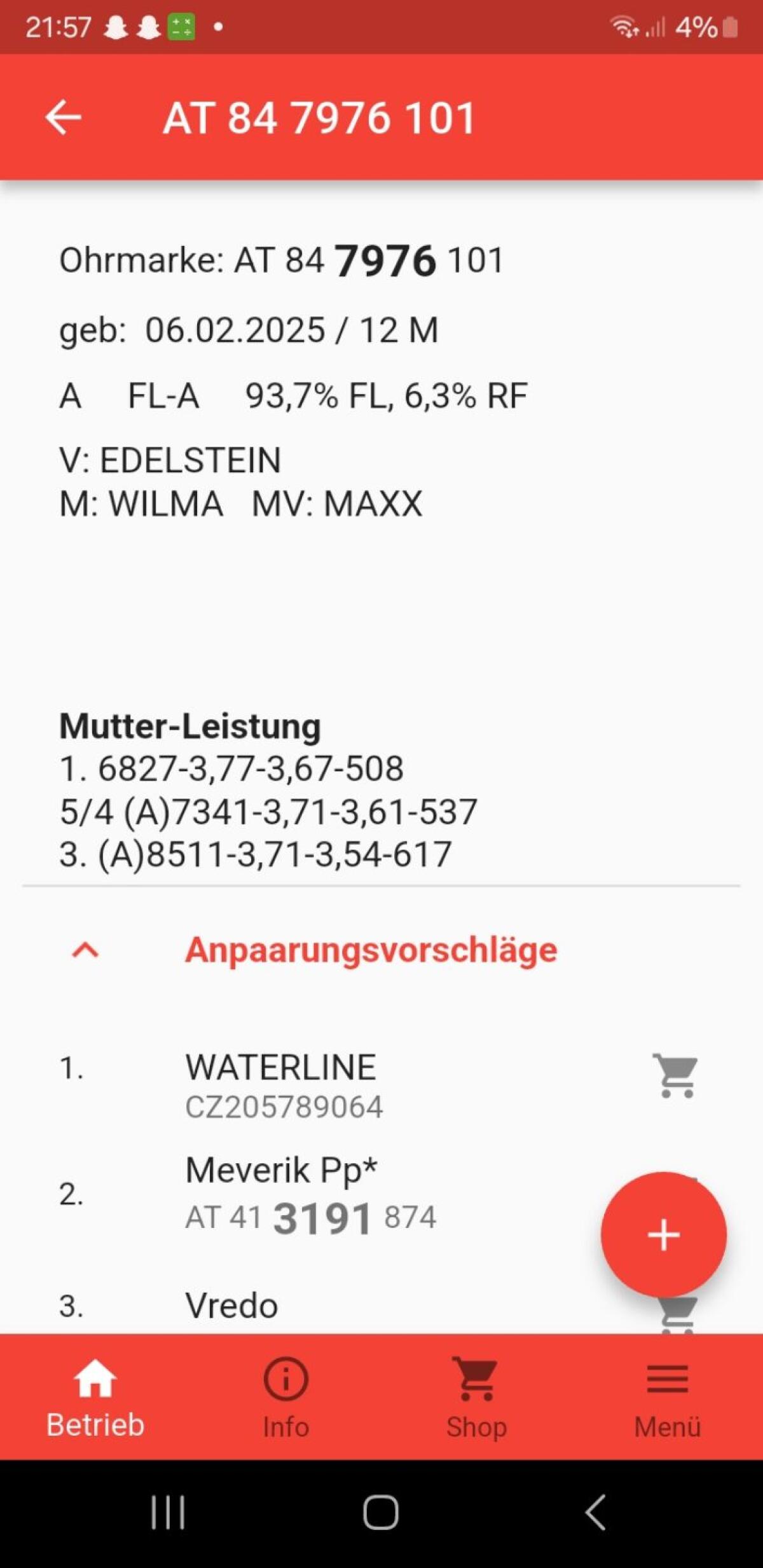Viewport: 763px width, 1568px height.
Task: Open the Vredo bull suggestion
Action: [232, 1306]
